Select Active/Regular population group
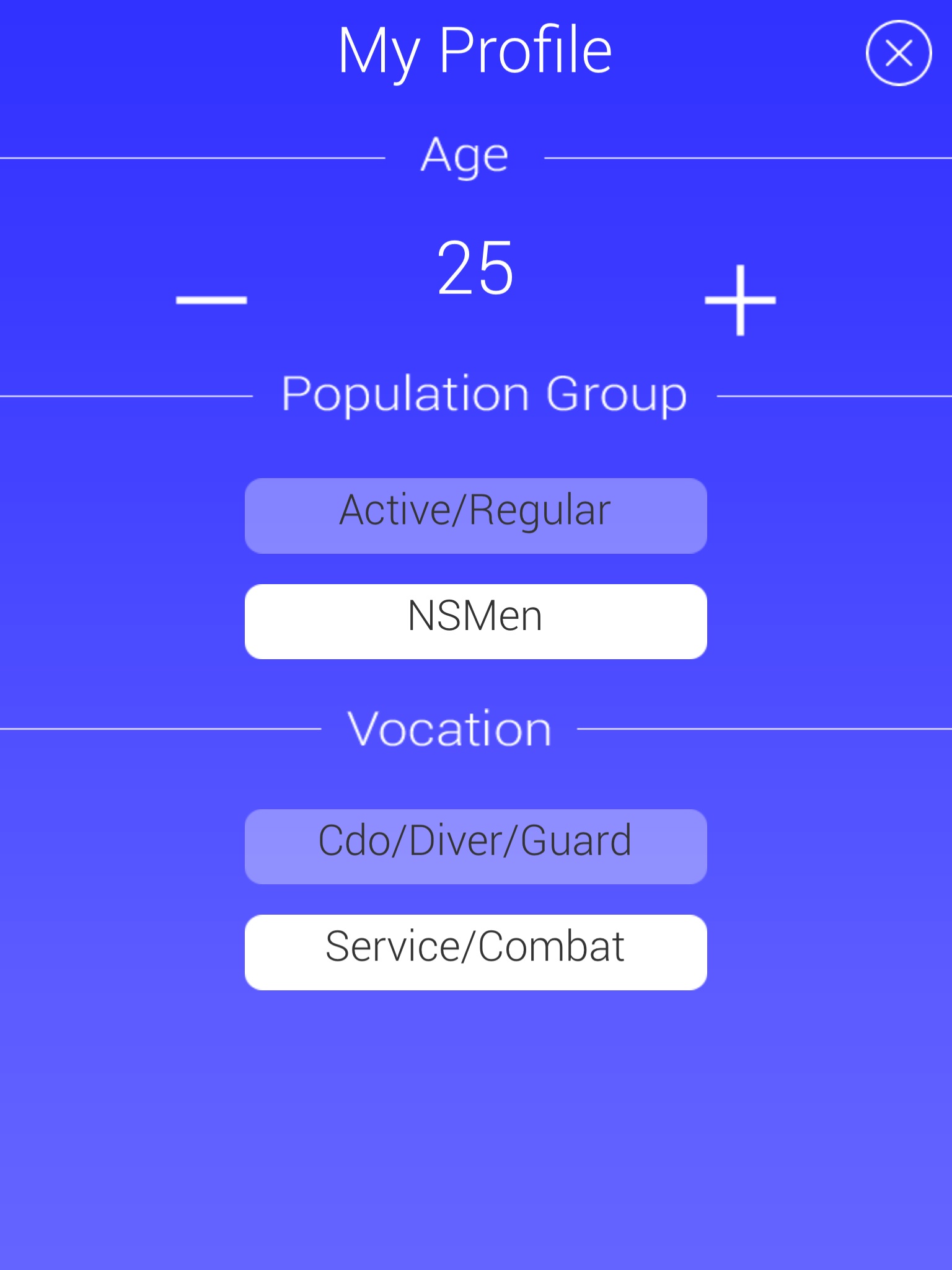 pos(475,515)
